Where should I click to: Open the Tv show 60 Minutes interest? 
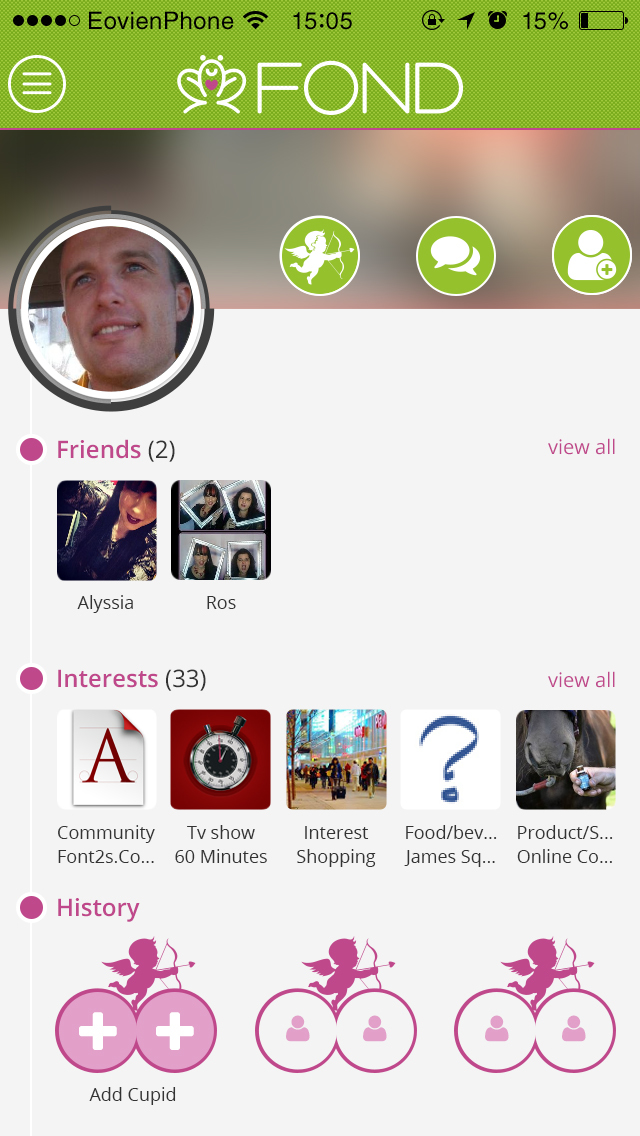(x=221, y=760)
